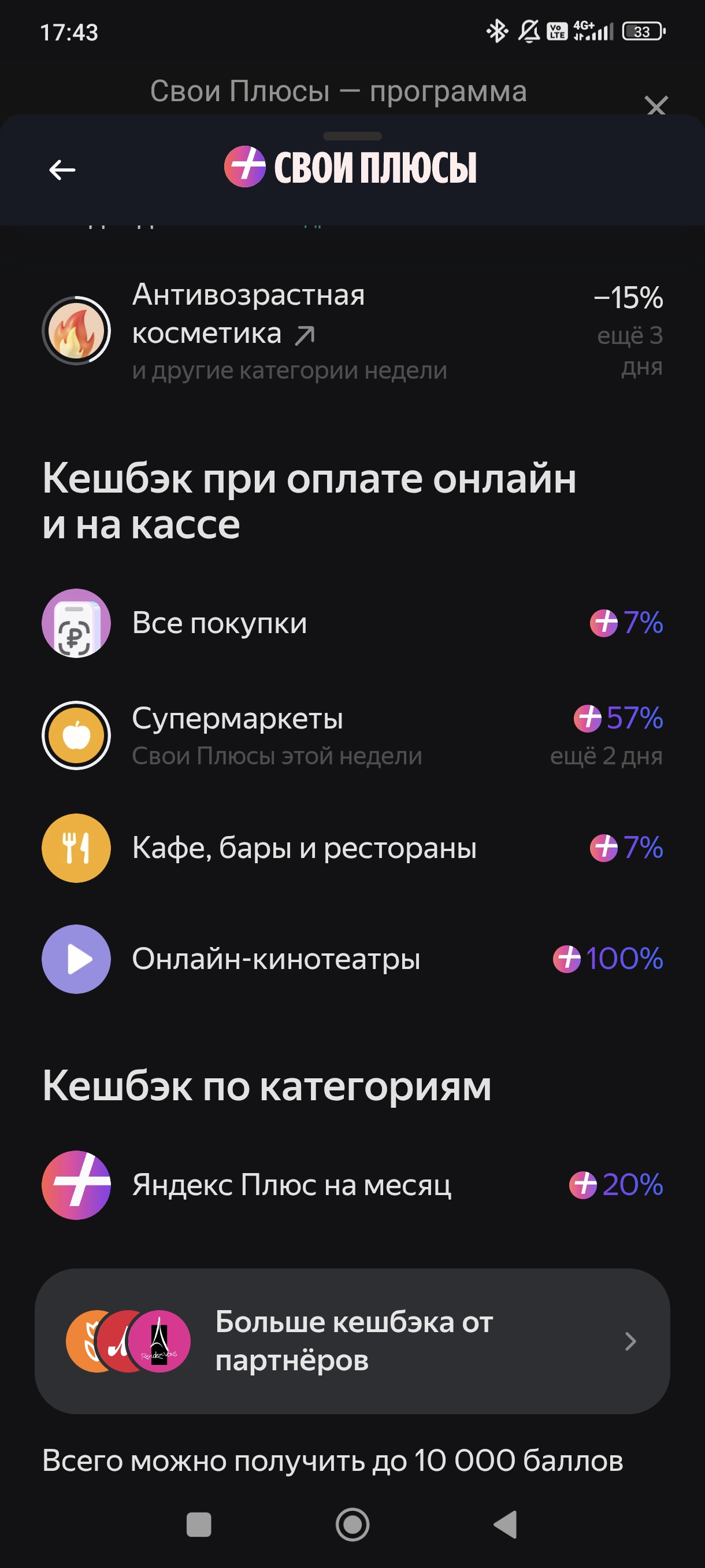
Task: Open the Все покупки cashback row
Action: (x=351, y=623)
